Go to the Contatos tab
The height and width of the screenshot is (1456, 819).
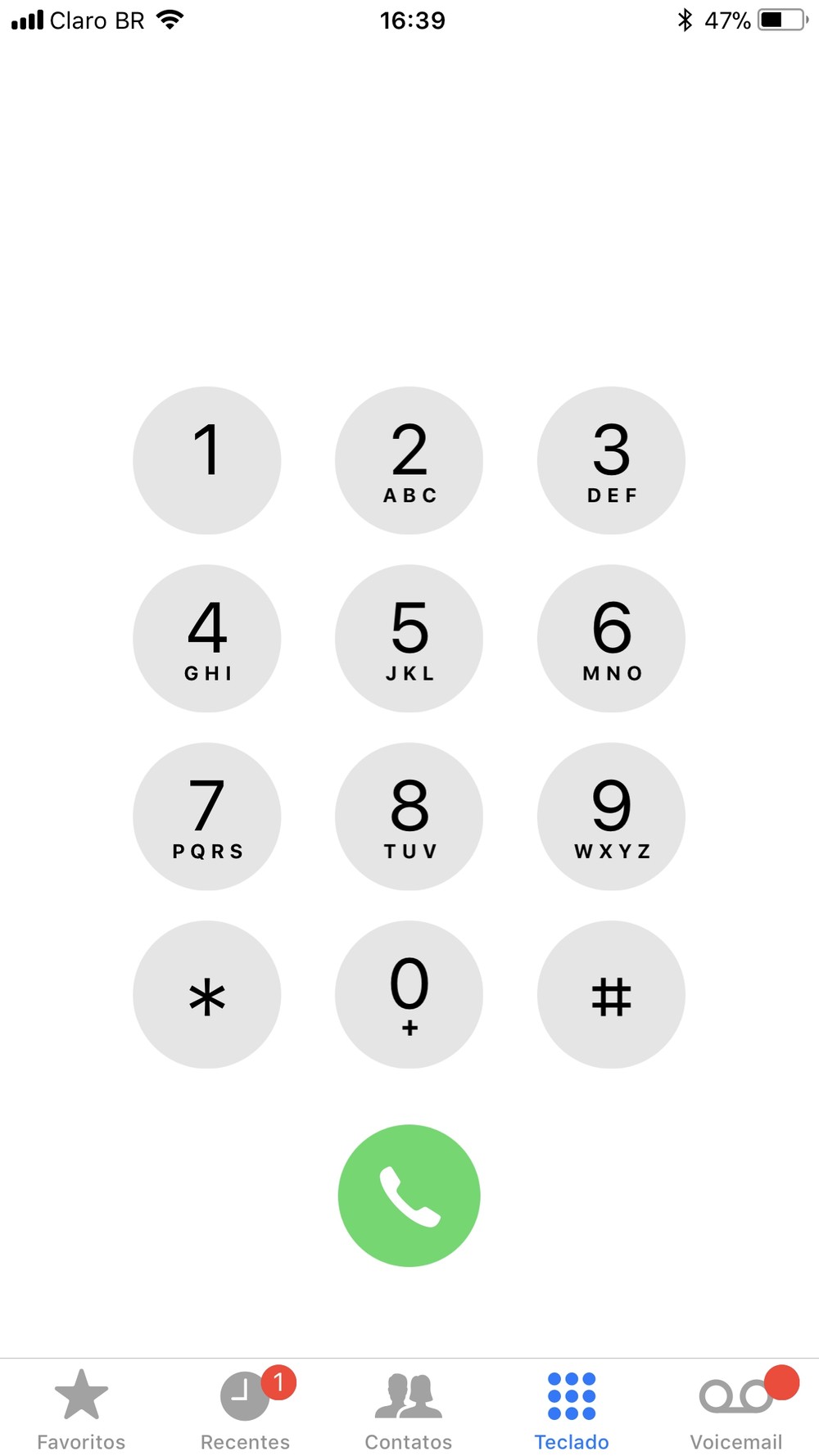click(x=409, y=1409)
